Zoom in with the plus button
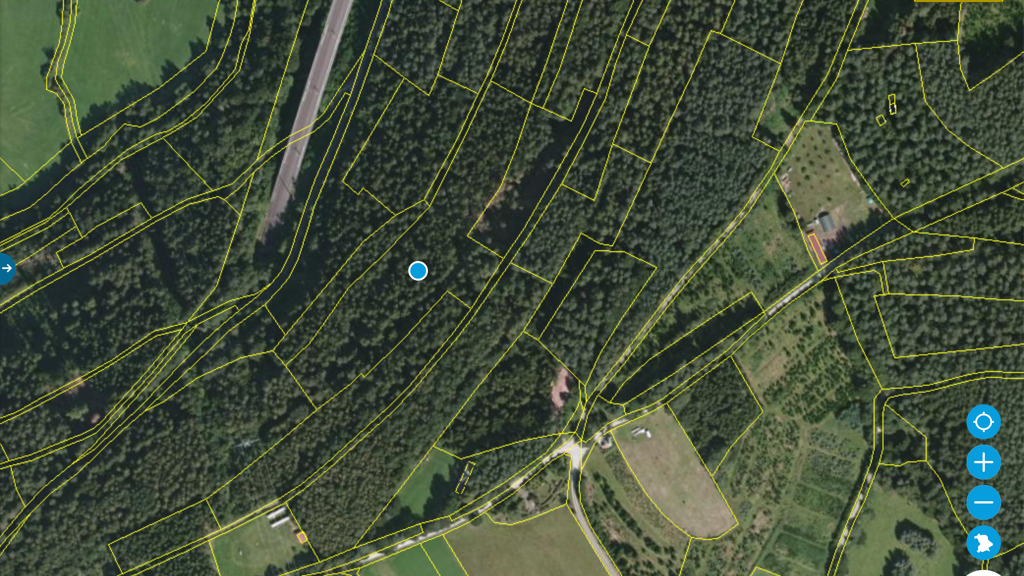 [984, 462]
